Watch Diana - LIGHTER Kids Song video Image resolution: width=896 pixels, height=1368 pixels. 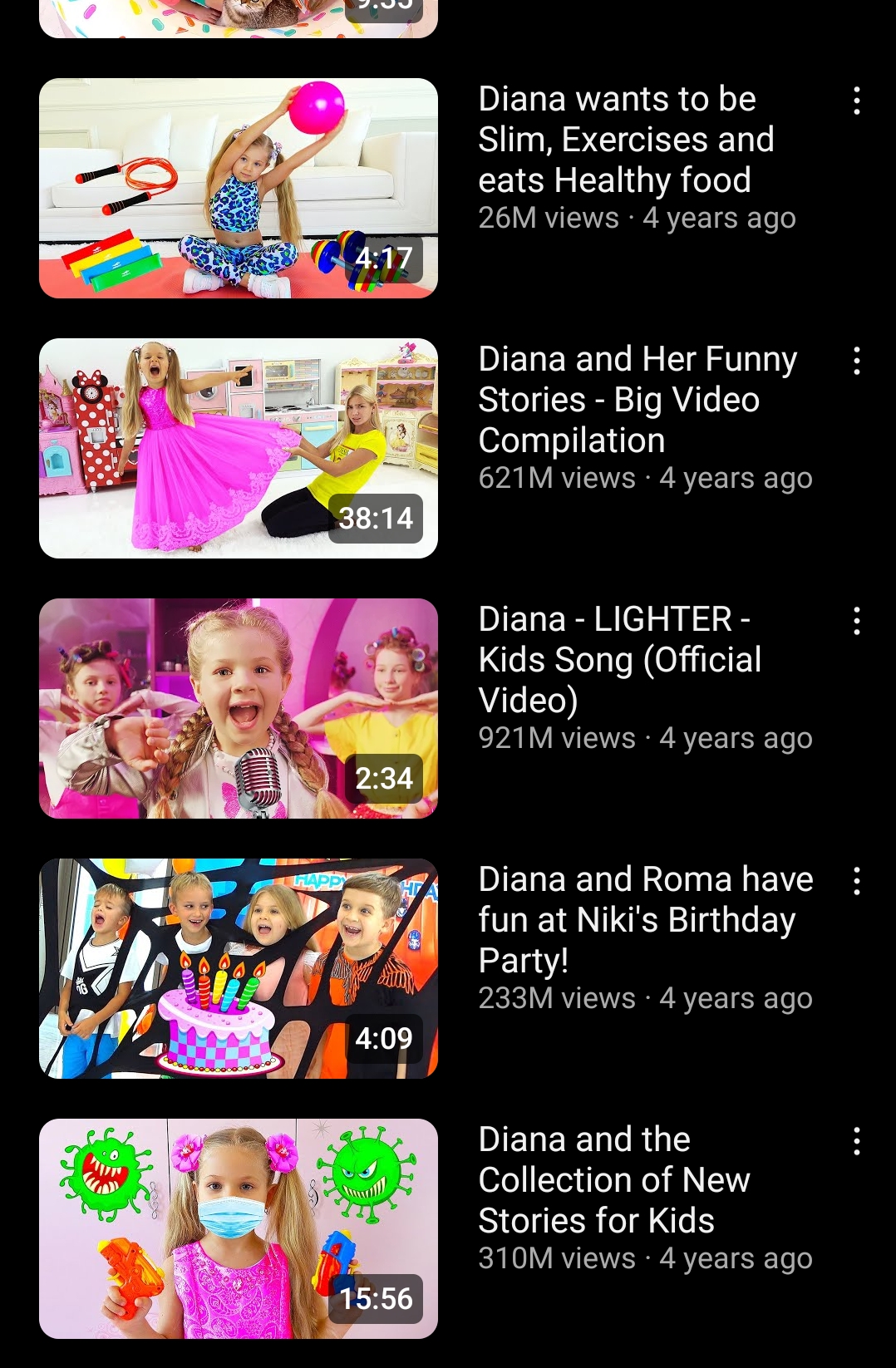(x=239, y=708)
